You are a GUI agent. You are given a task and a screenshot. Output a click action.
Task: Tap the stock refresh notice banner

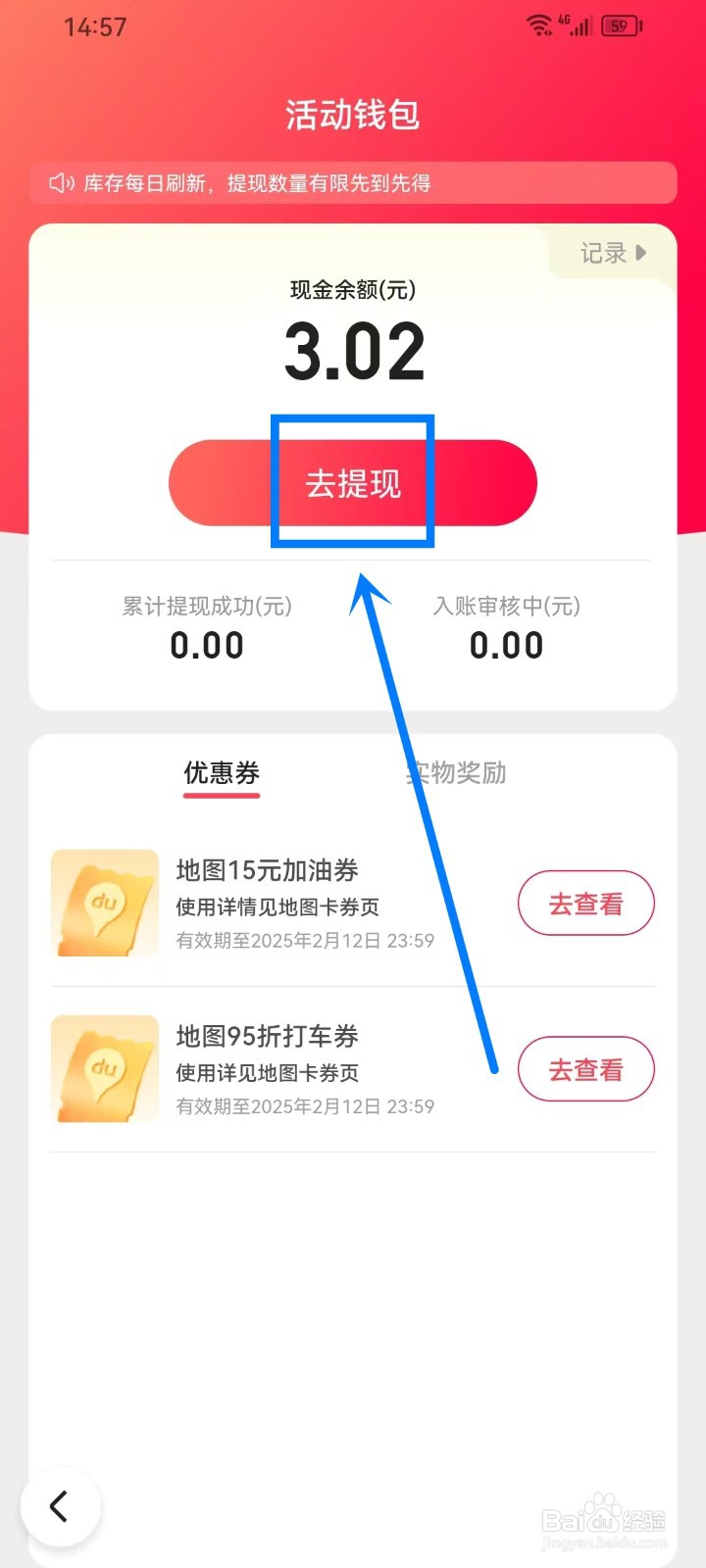point(353,182)
